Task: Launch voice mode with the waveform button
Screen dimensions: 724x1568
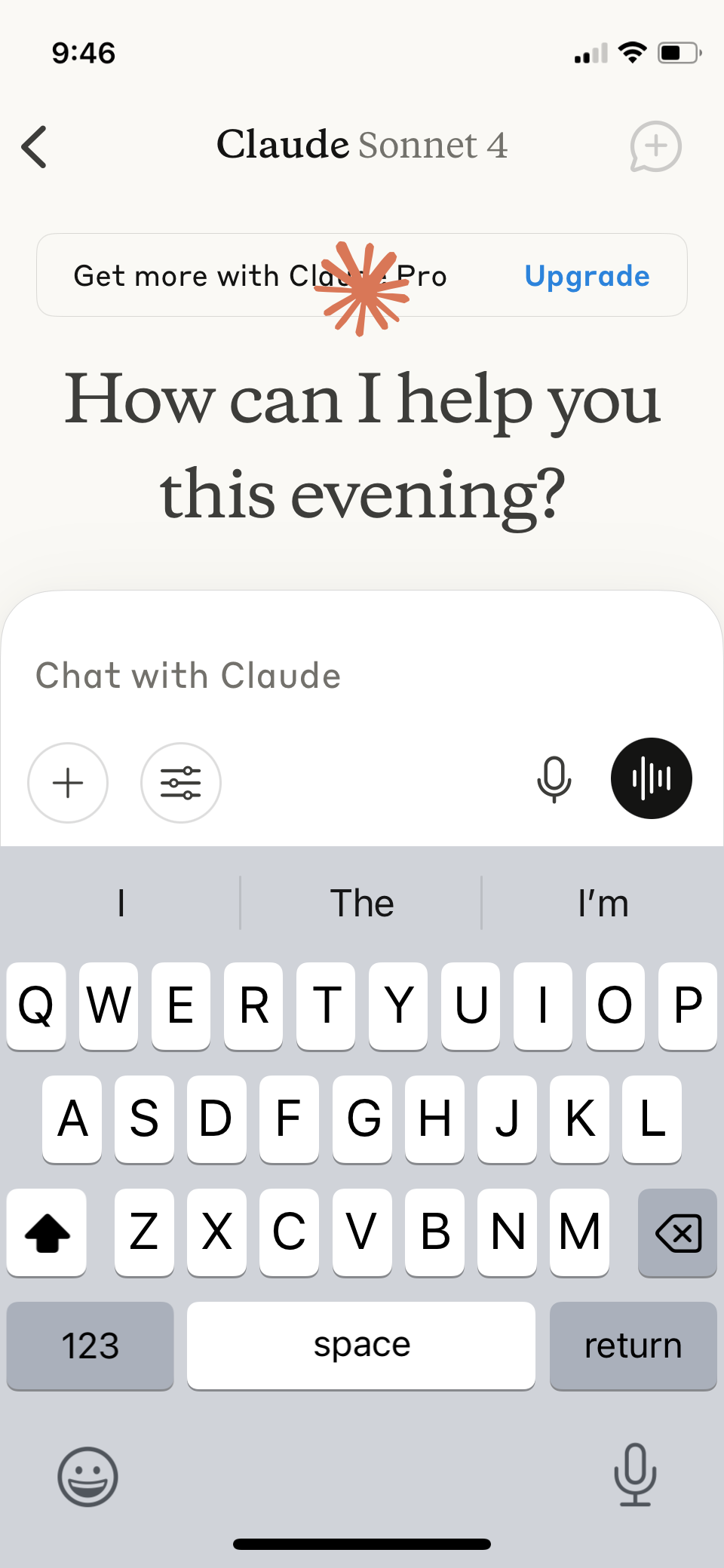Action: coord(651,778)
